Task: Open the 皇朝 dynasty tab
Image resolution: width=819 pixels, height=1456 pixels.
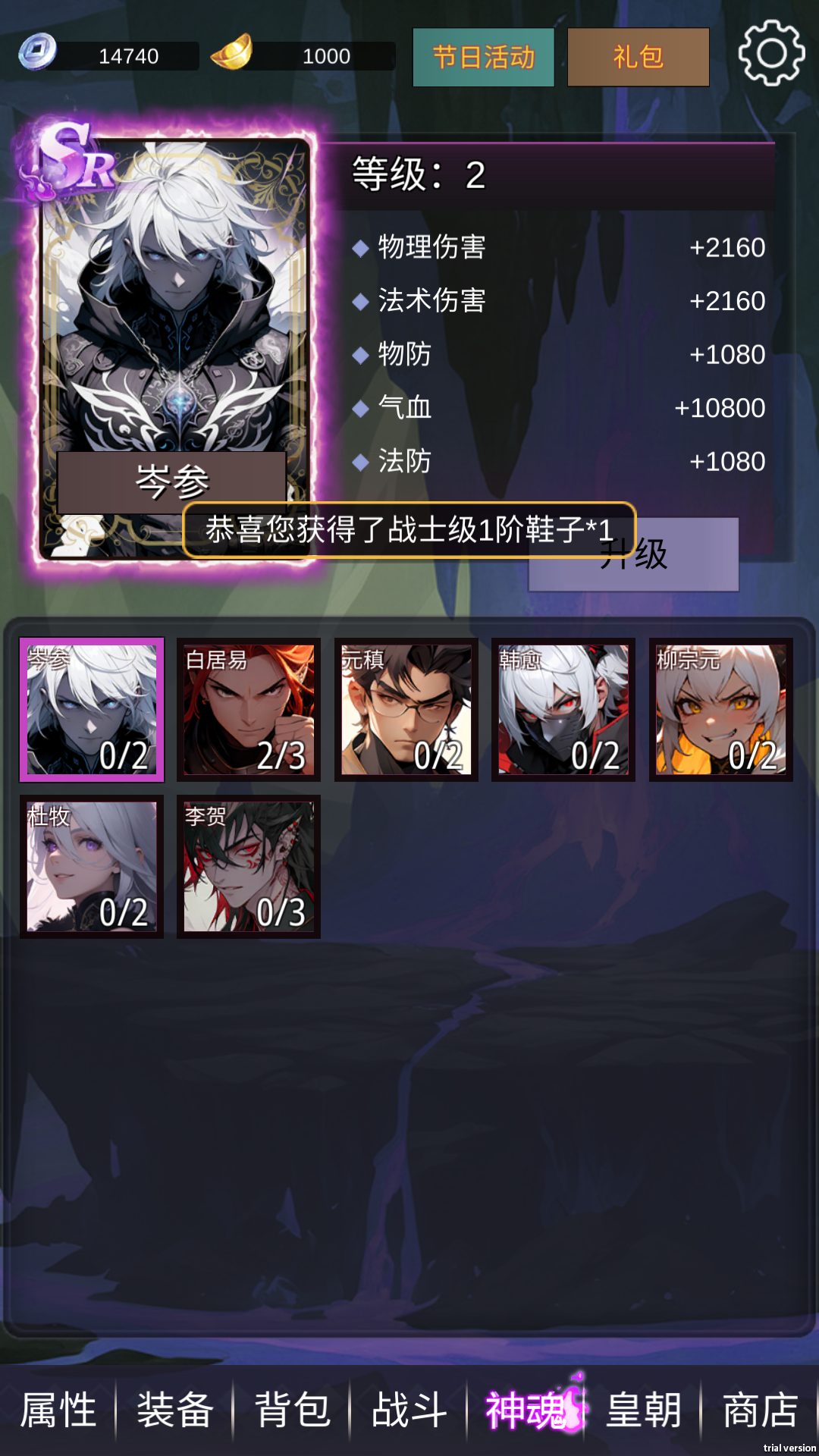Action: (643, 1410)
